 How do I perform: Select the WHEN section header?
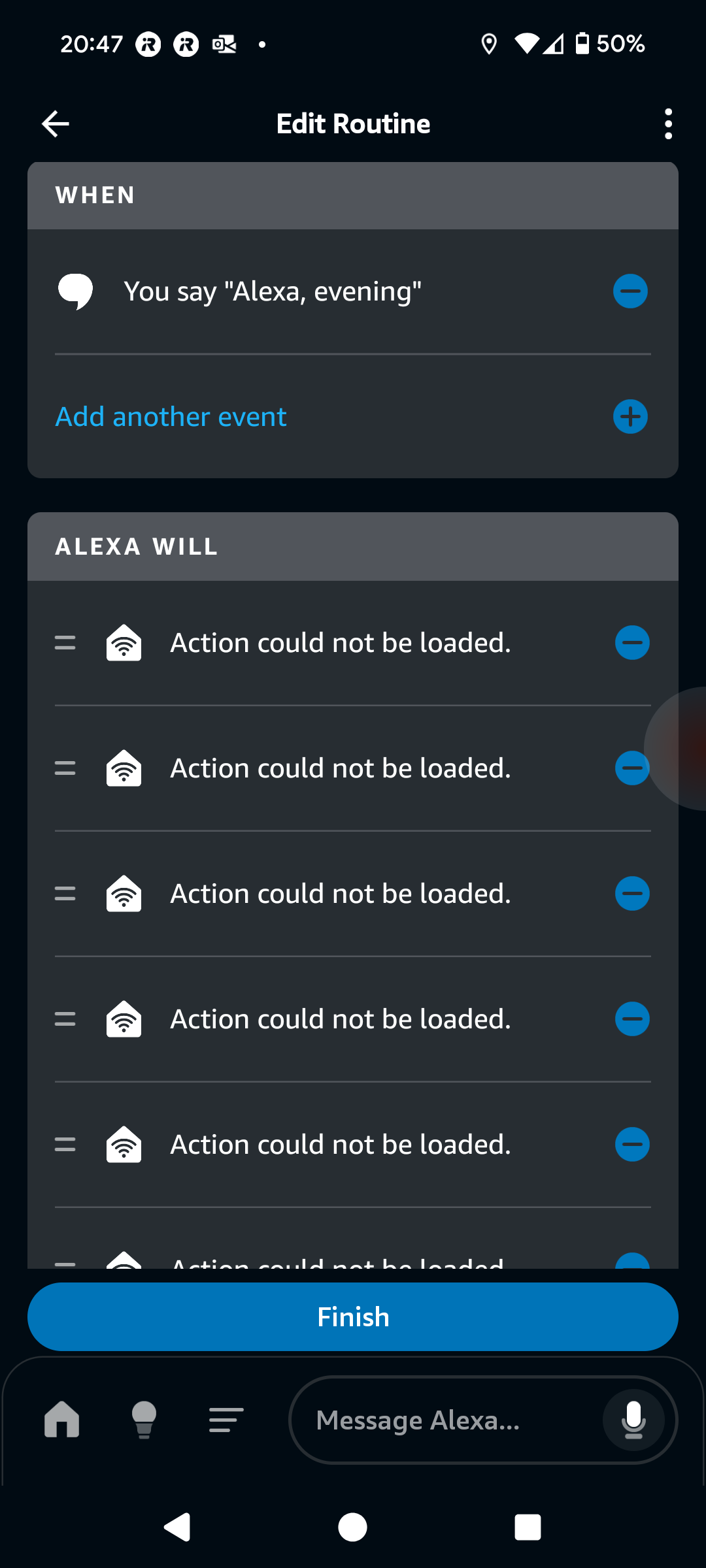(x=95, y=195)
